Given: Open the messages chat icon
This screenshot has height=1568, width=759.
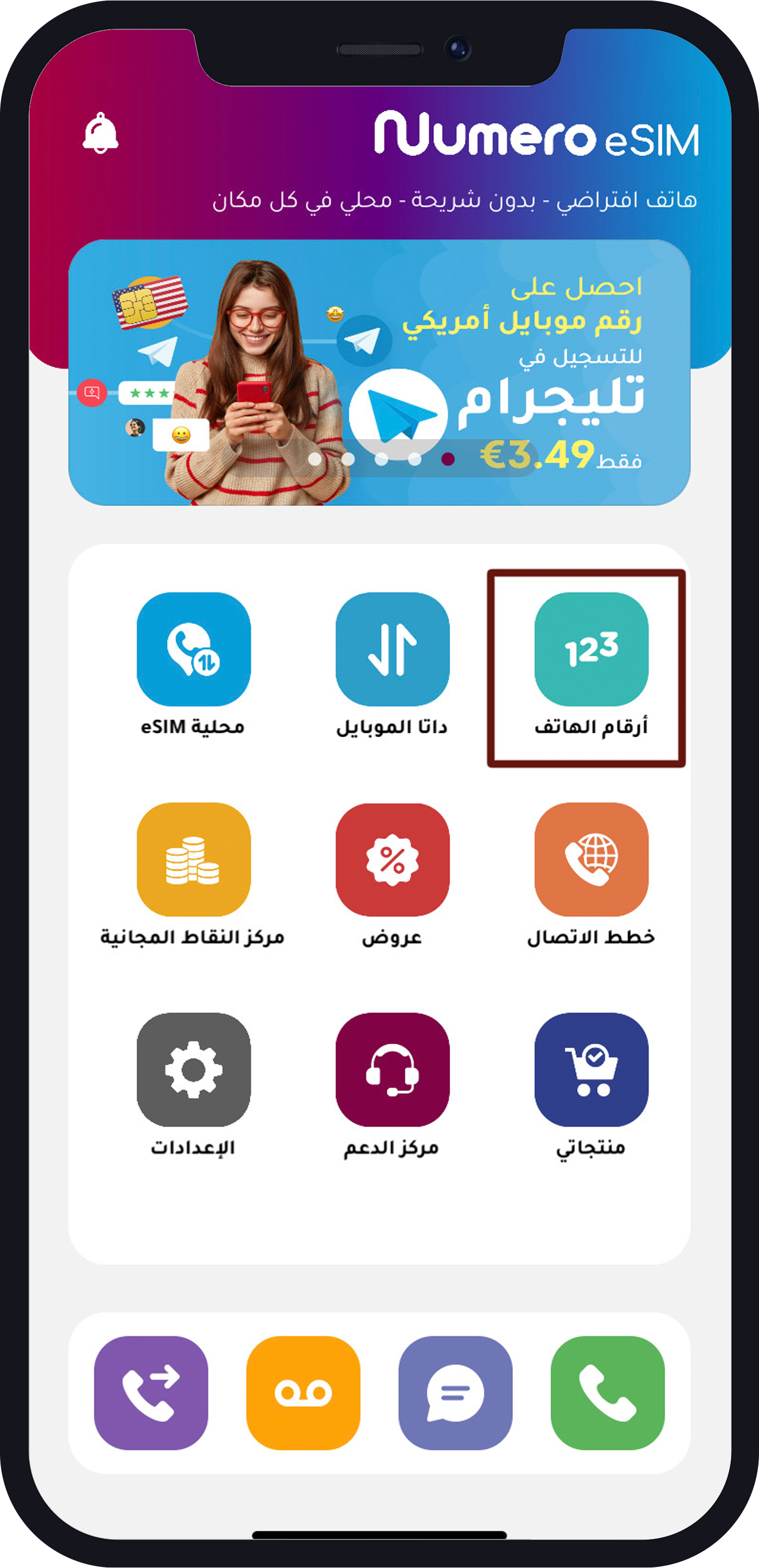Looking at the screenshot, I should point(455,1393).
